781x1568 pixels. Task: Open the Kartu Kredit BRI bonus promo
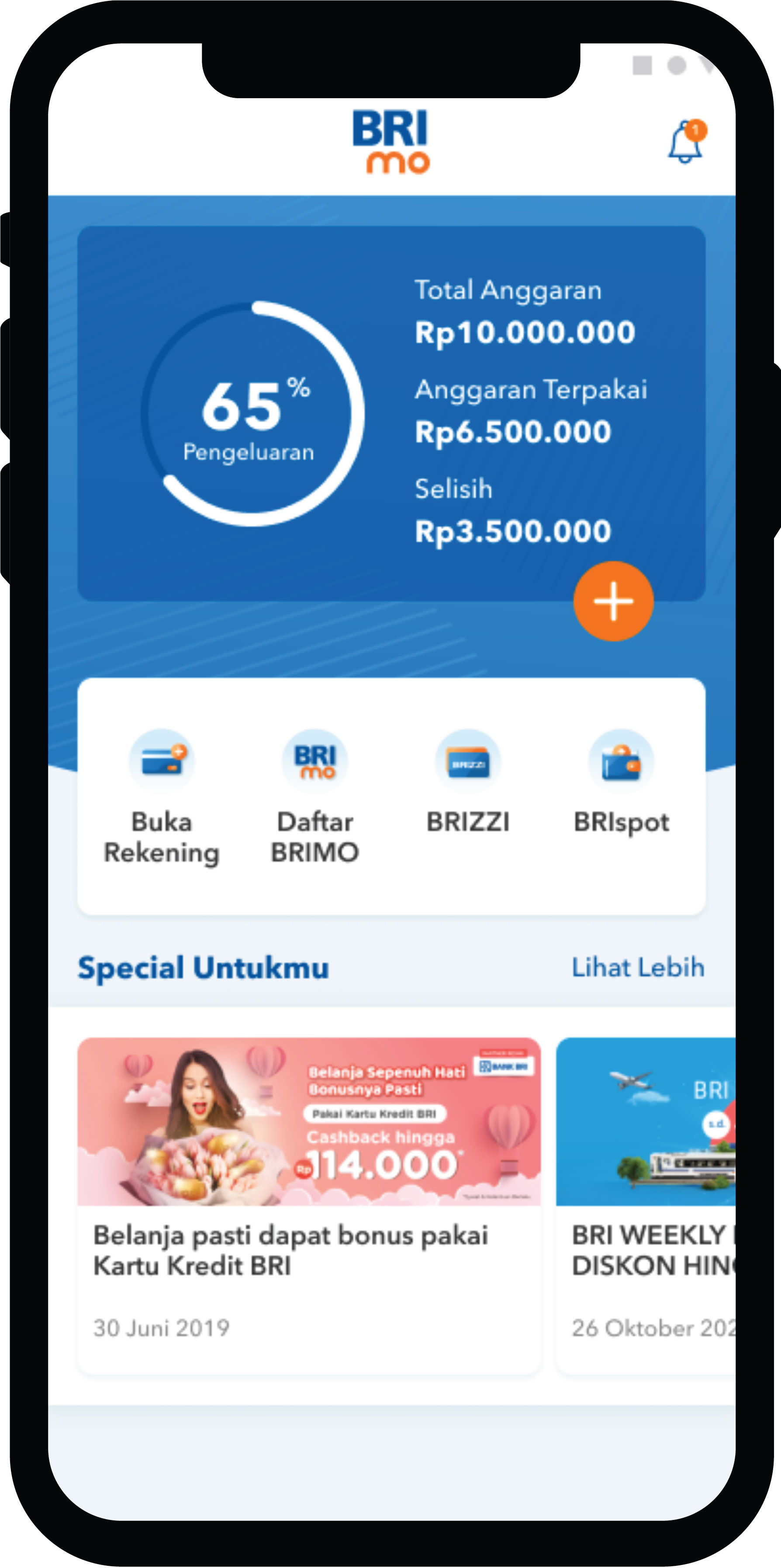309,1205
